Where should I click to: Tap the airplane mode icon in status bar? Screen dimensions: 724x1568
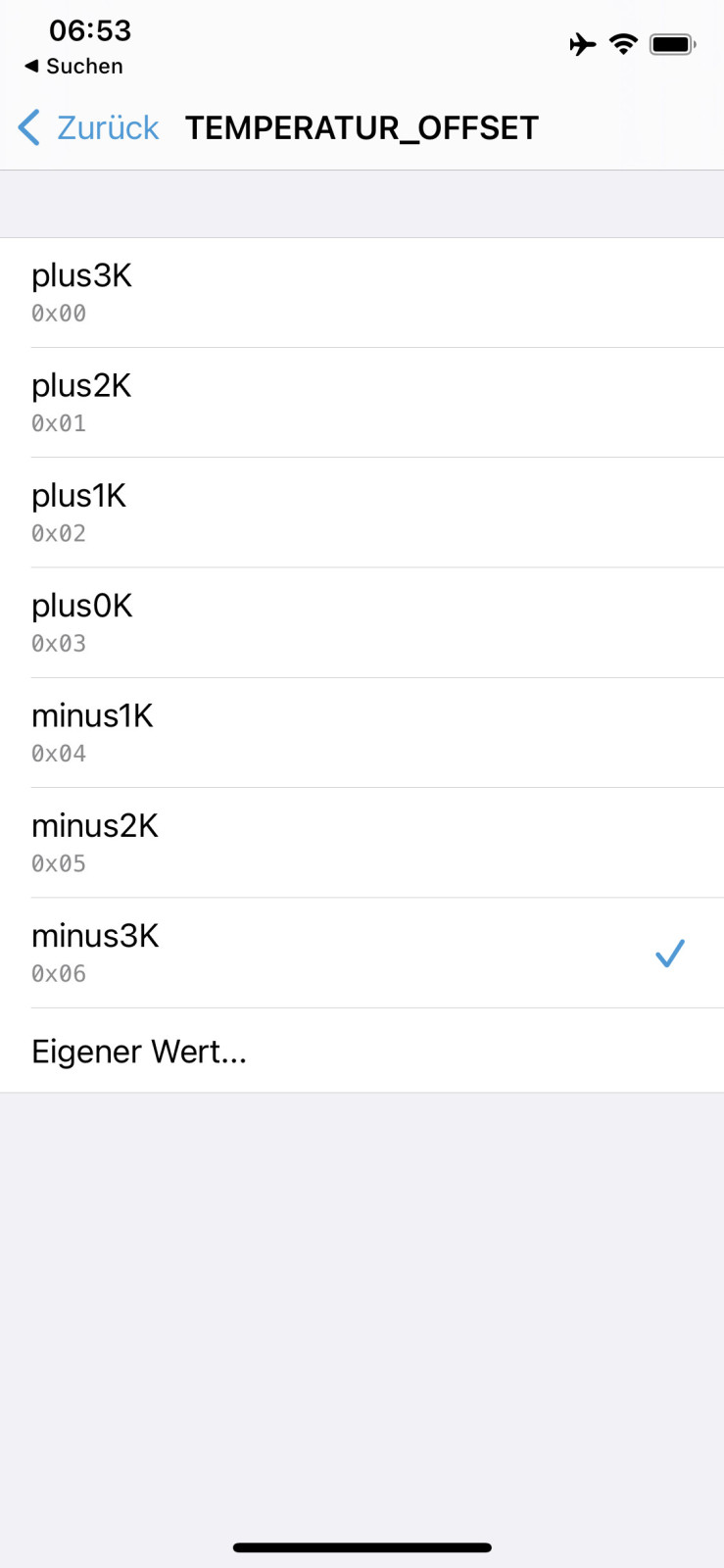[x=582, y=43]
